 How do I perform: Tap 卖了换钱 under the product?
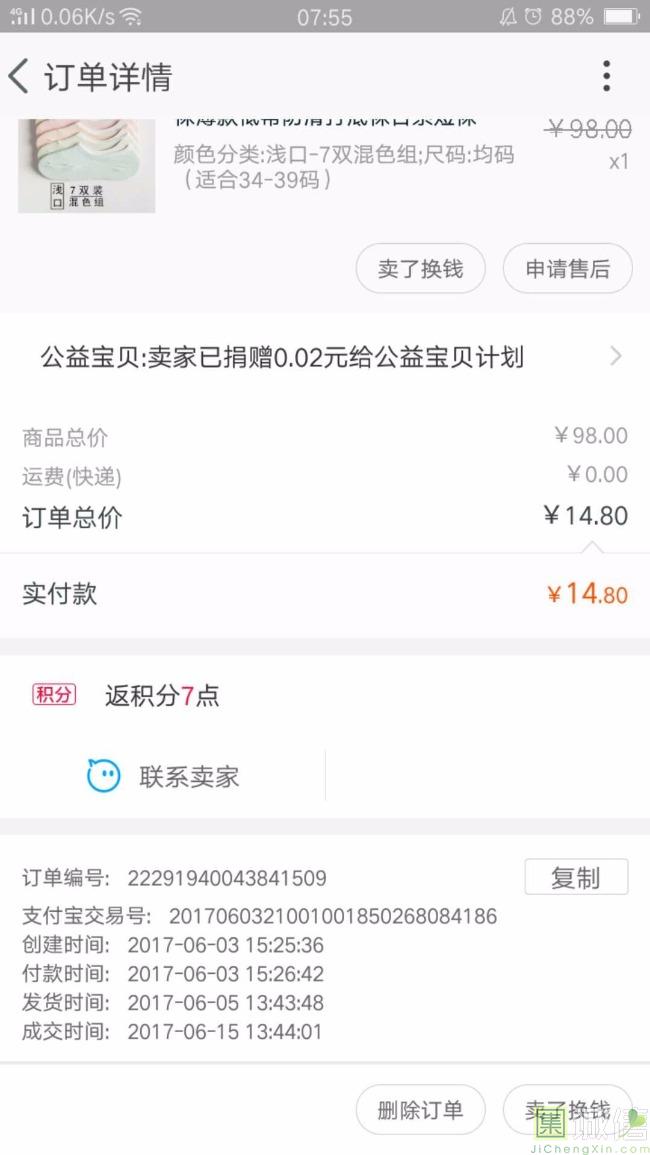tap(421, 269)
